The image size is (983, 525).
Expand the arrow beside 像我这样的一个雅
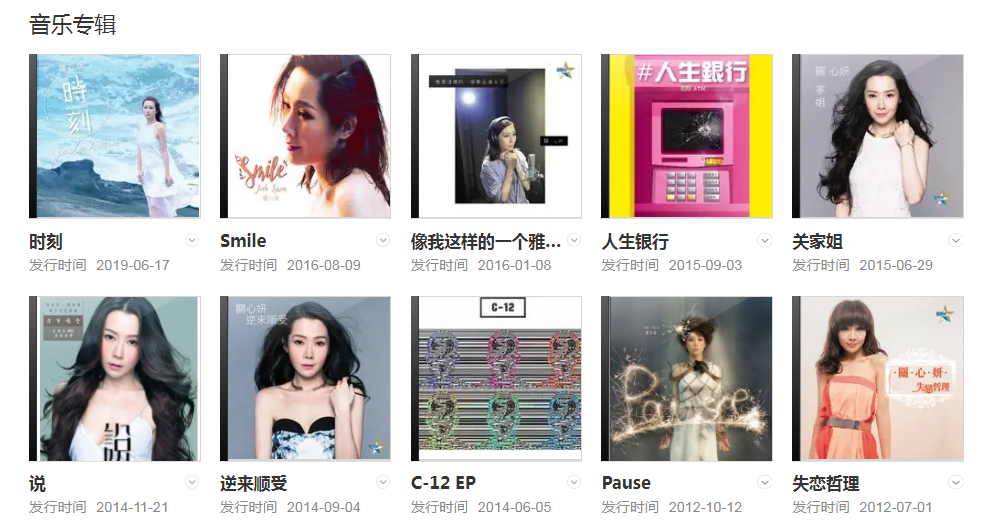(x=574, y=240)
